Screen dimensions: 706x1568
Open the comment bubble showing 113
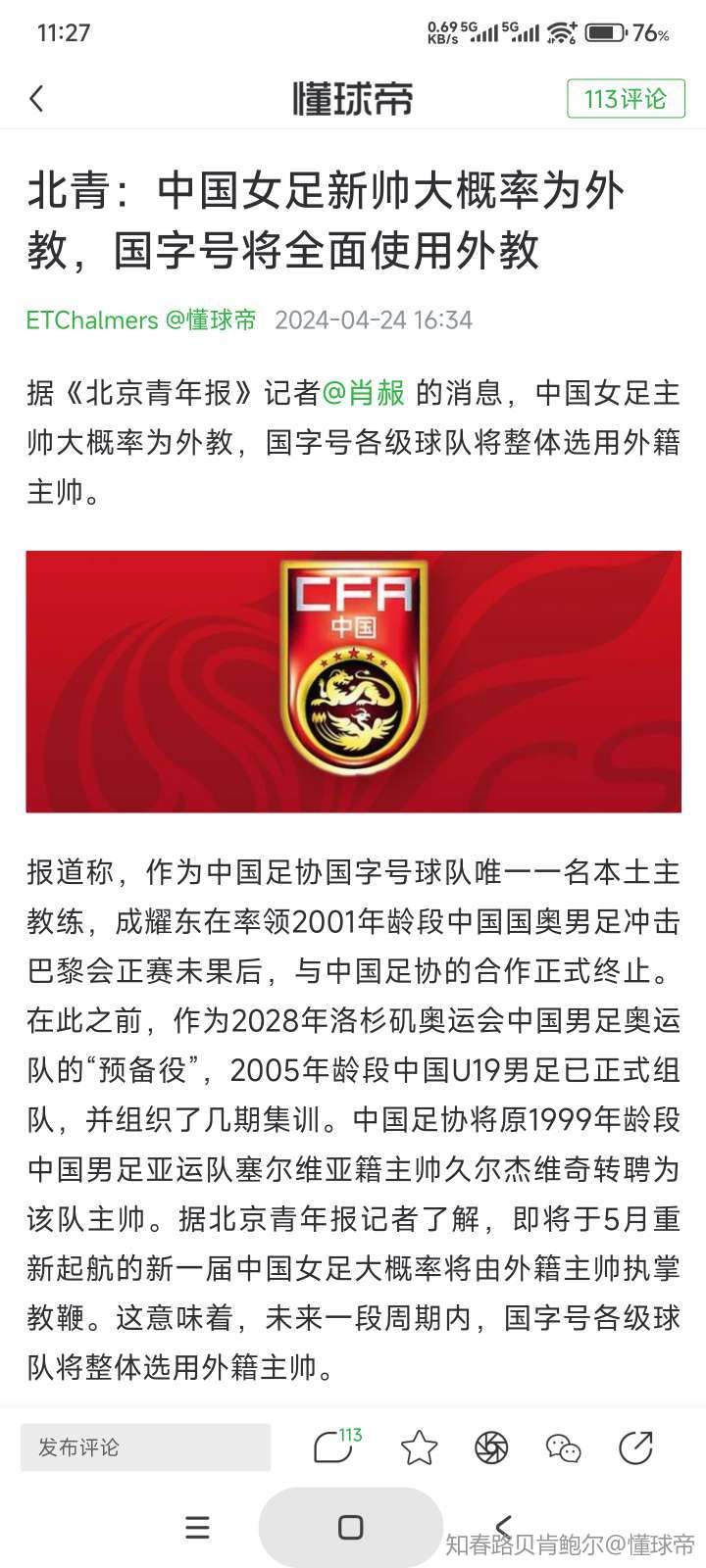point(335,1446)
